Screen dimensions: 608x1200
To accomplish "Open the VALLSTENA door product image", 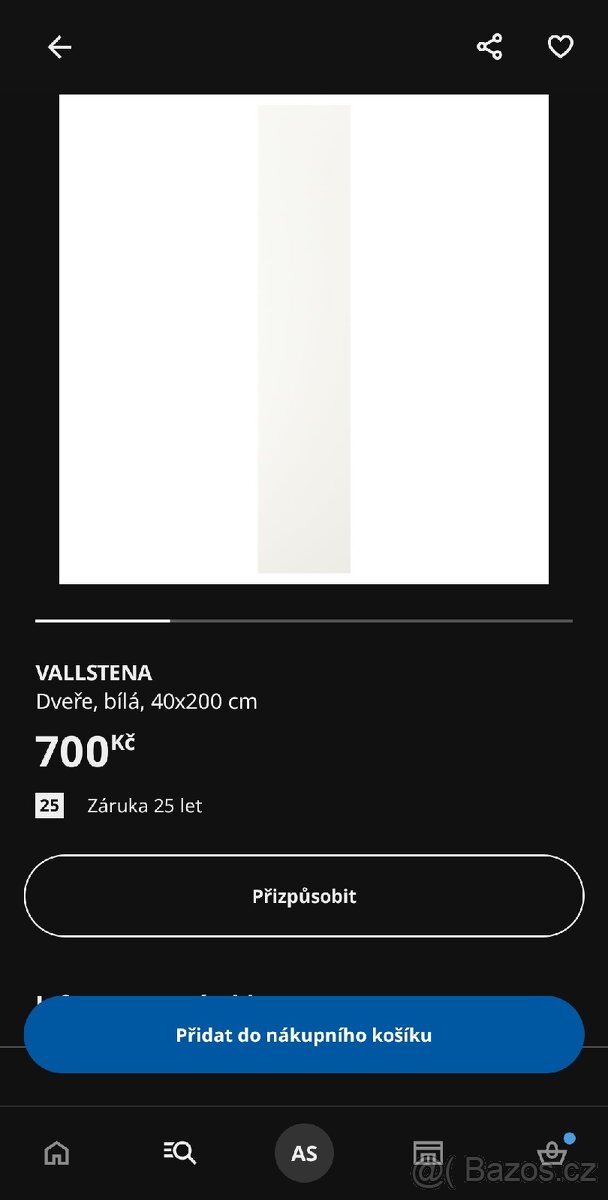I will click(304, 339).
